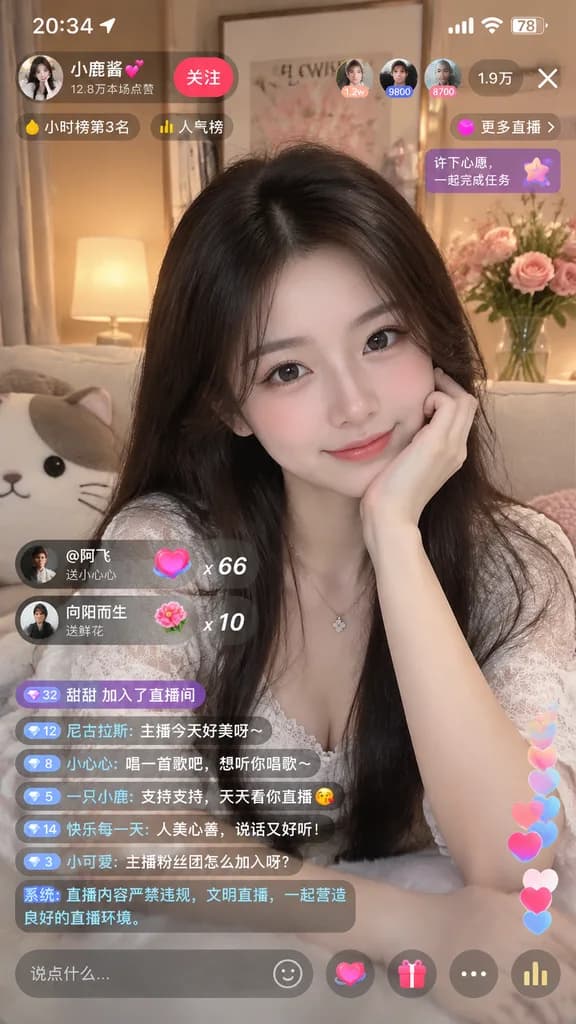Open the gift box panel

pos(411,974)
